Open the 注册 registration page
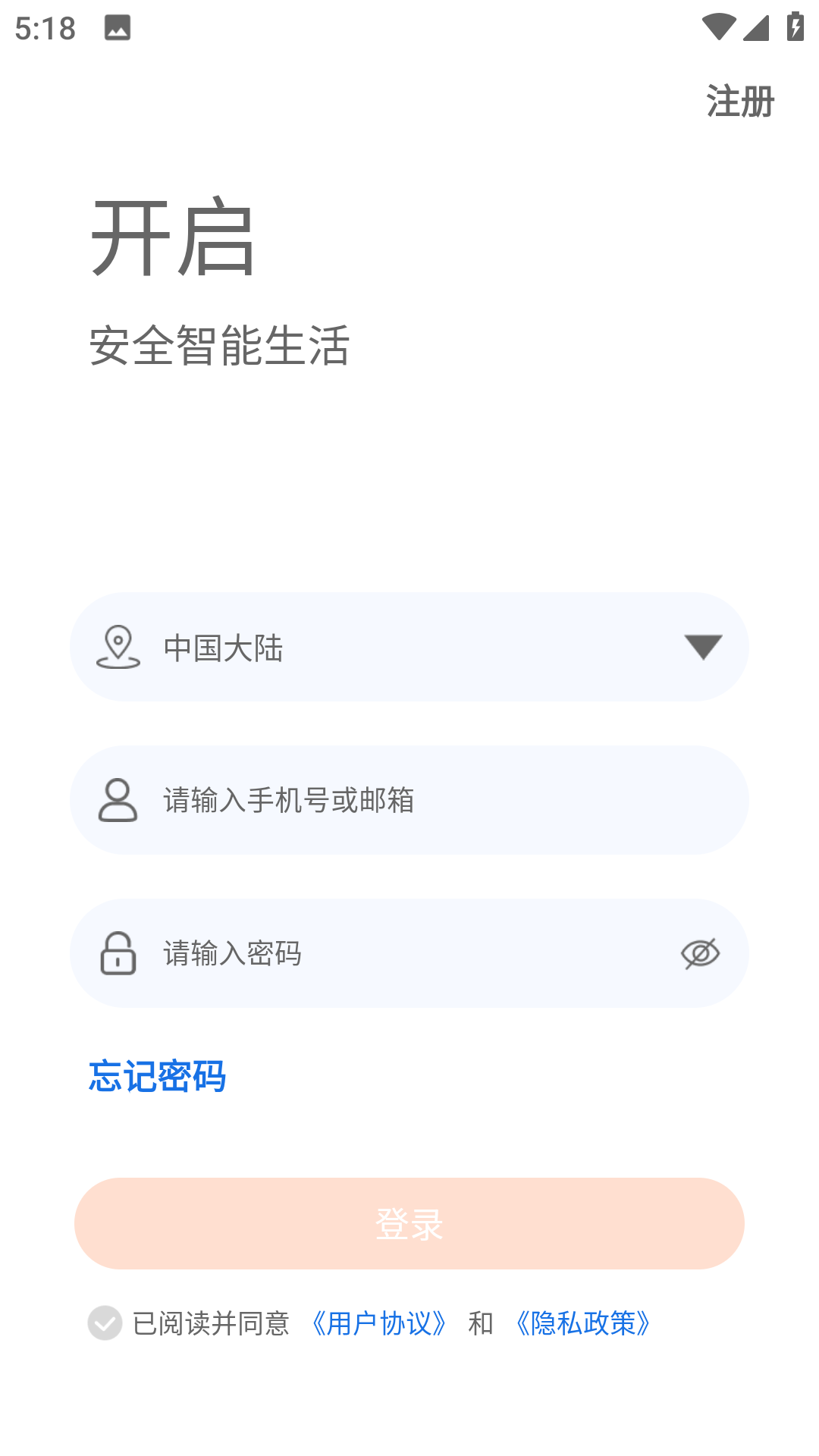 click(x=739, y=102)
